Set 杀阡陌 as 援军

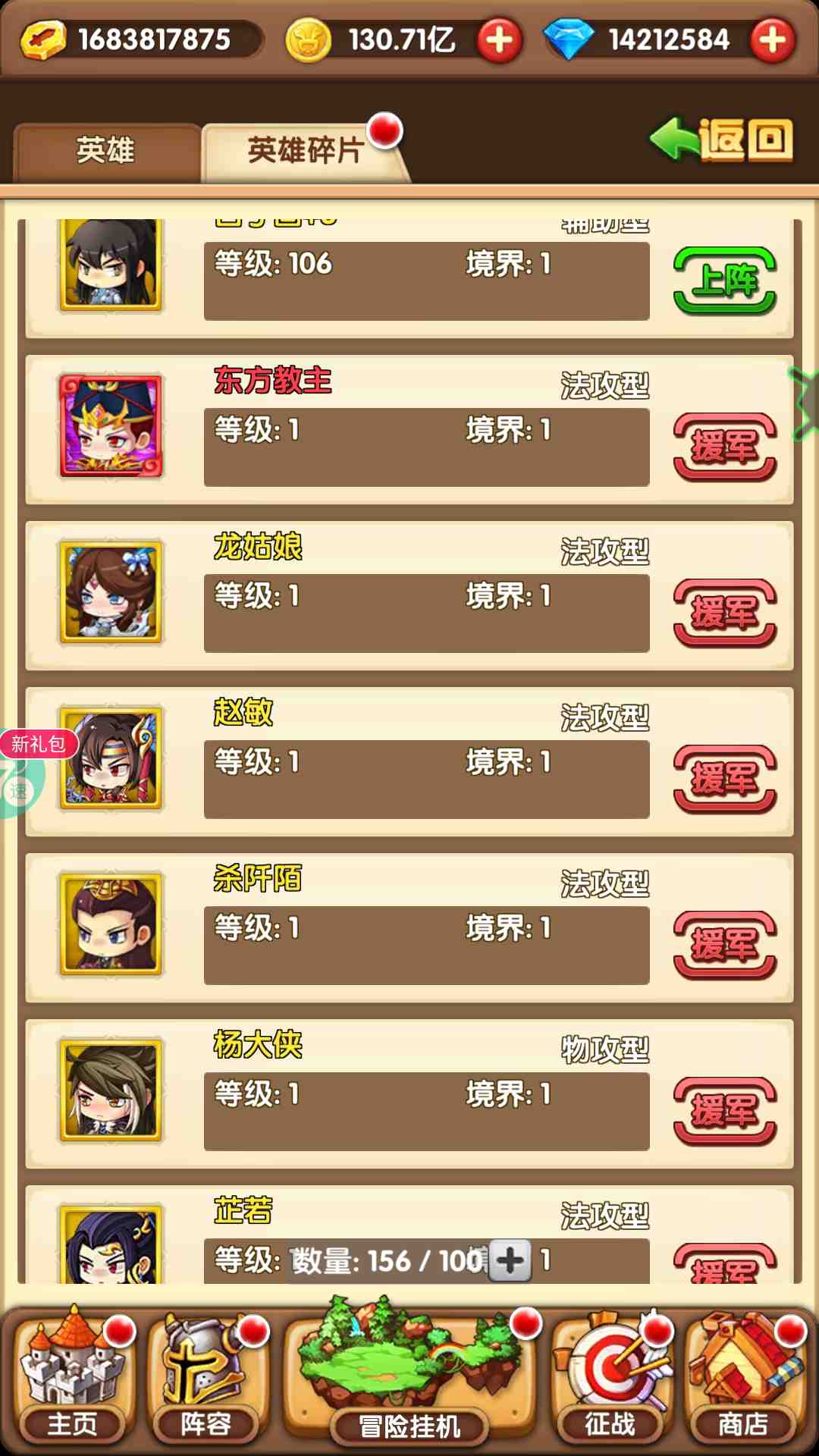[725, 945]
